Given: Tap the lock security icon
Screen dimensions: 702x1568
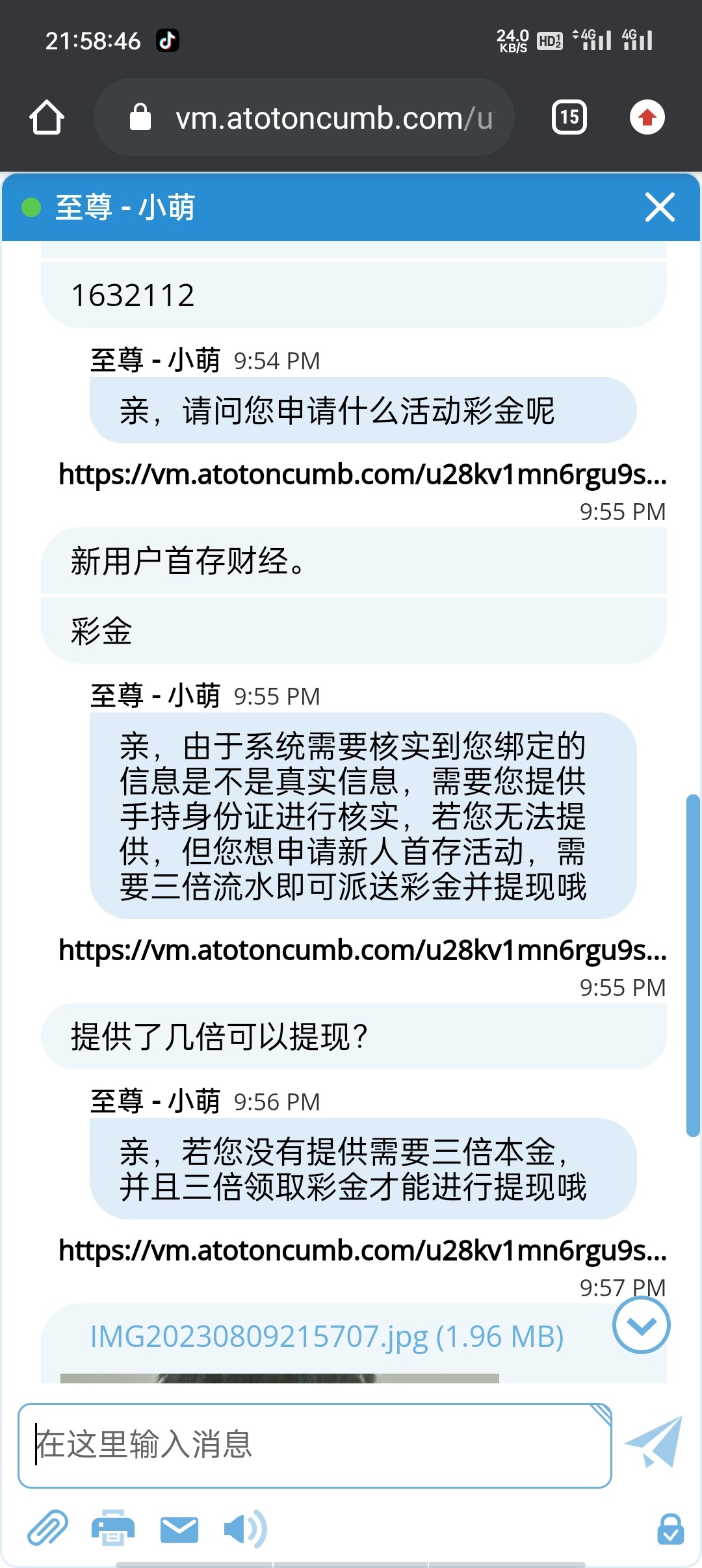Looking at the screenshot, I should 670,1529.
